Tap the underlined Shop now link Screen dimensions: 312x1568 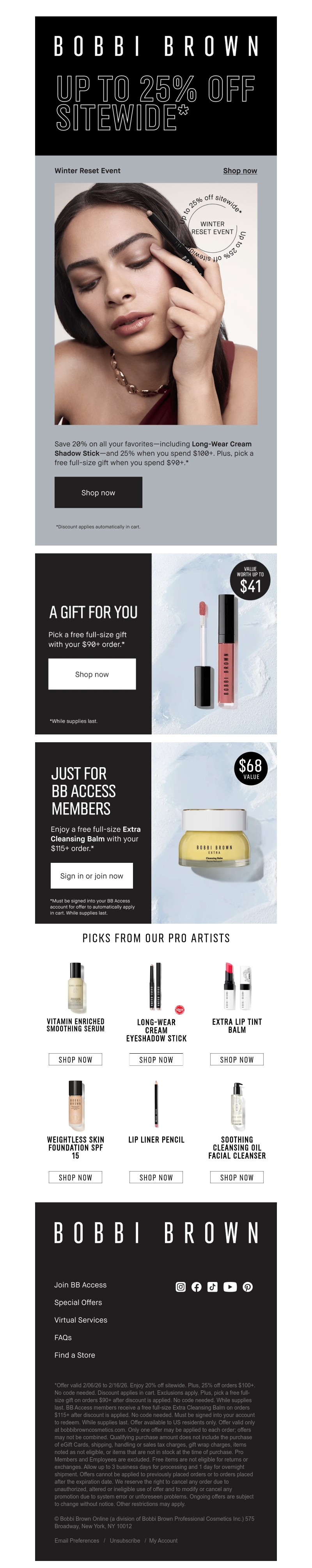(x=239, y=171)
